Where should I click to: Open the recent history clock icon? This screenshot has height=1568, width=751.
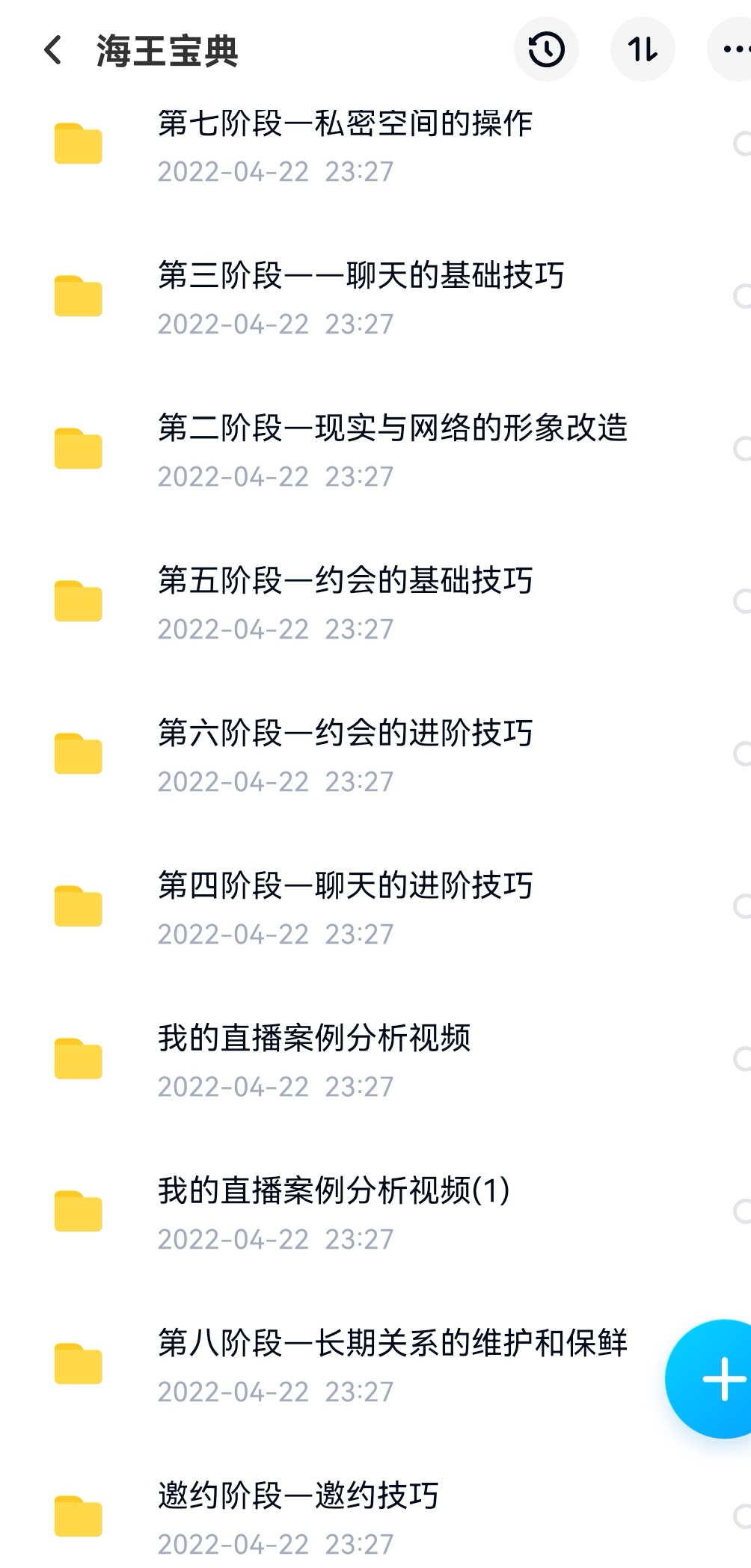point(546,49)
